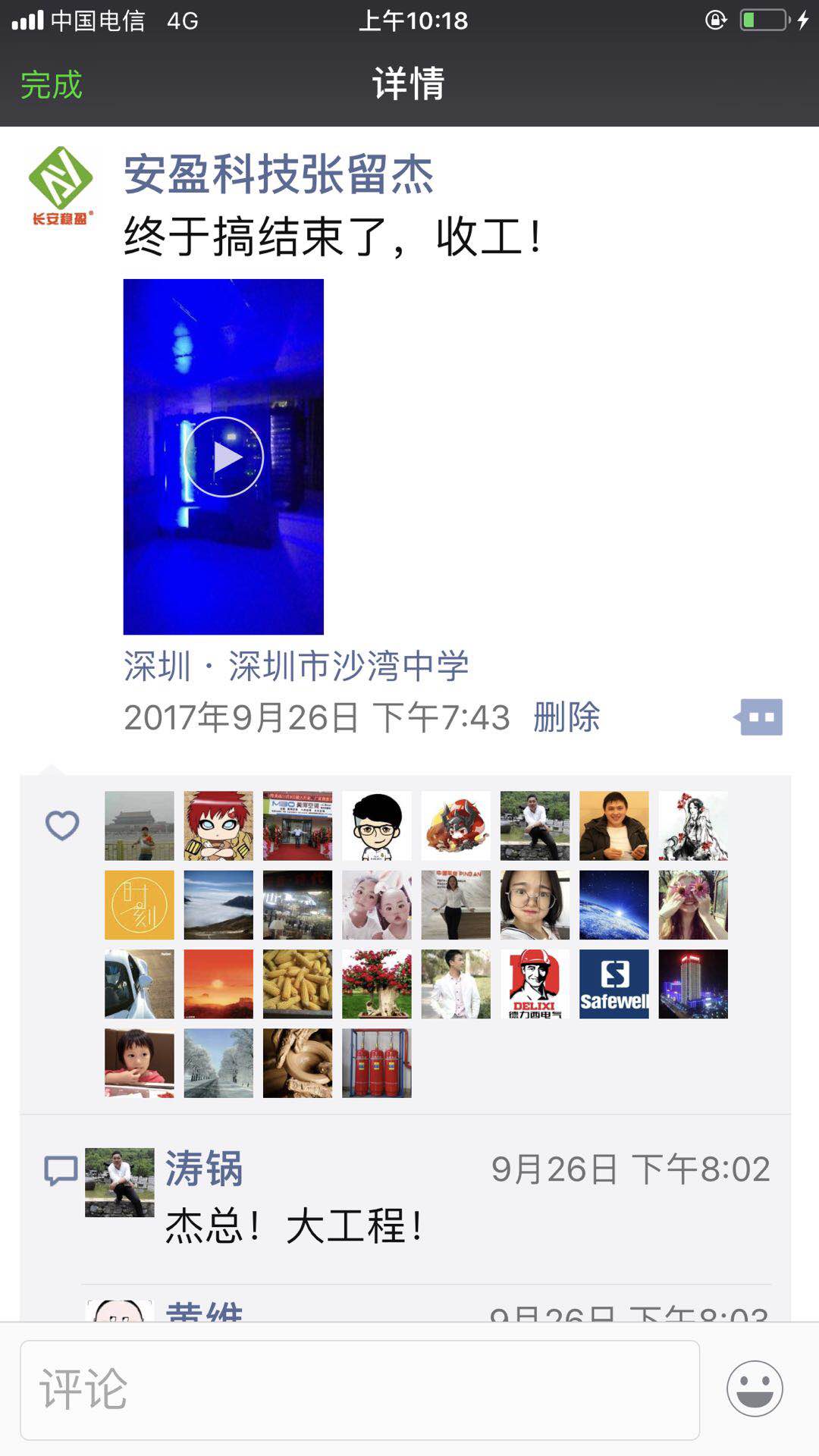The width and height of the screenshot is (819, 1456).
Task: Open 涛锅's profile from the comment
Action: coord(203,1169)
